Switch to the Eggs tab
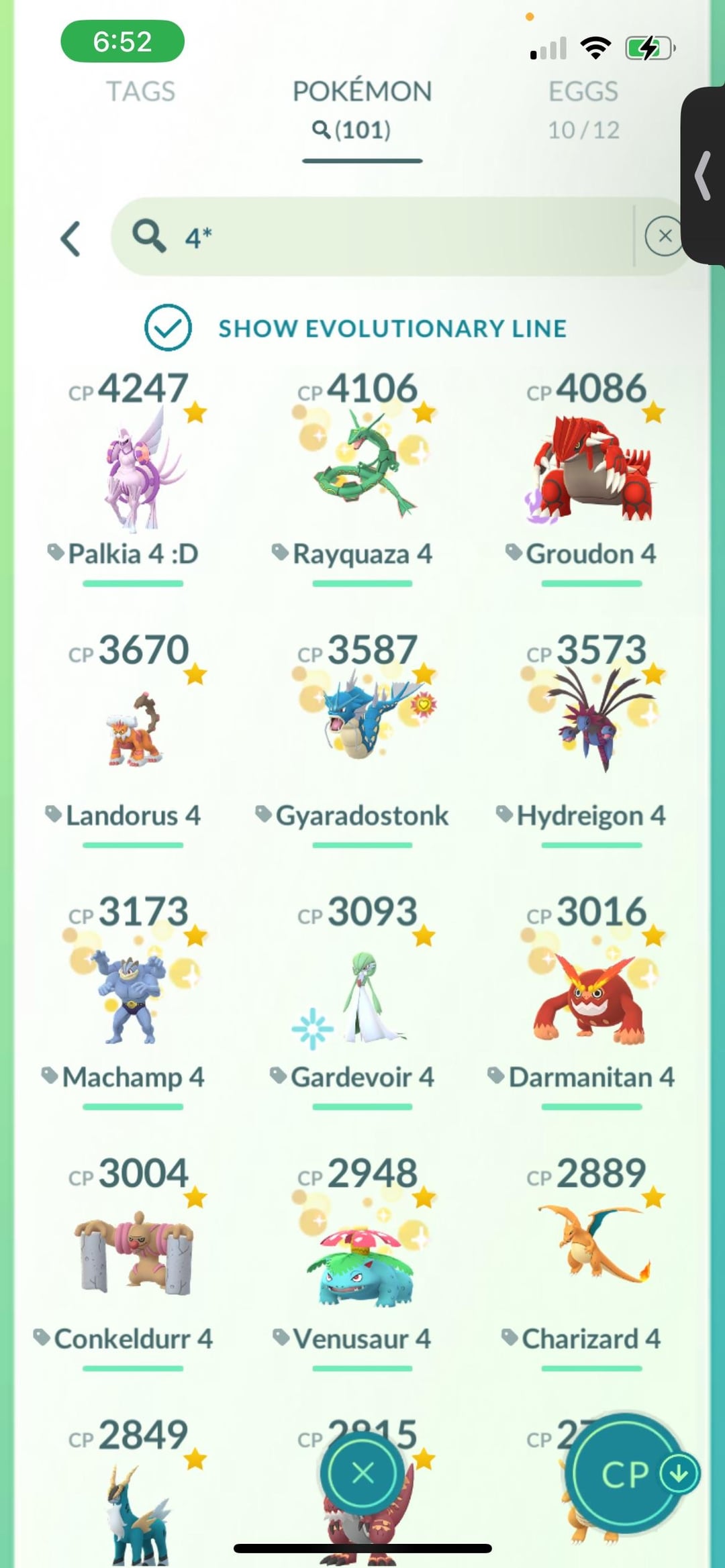This screenshot has width=725, height=1568. (x=583, y=107)
